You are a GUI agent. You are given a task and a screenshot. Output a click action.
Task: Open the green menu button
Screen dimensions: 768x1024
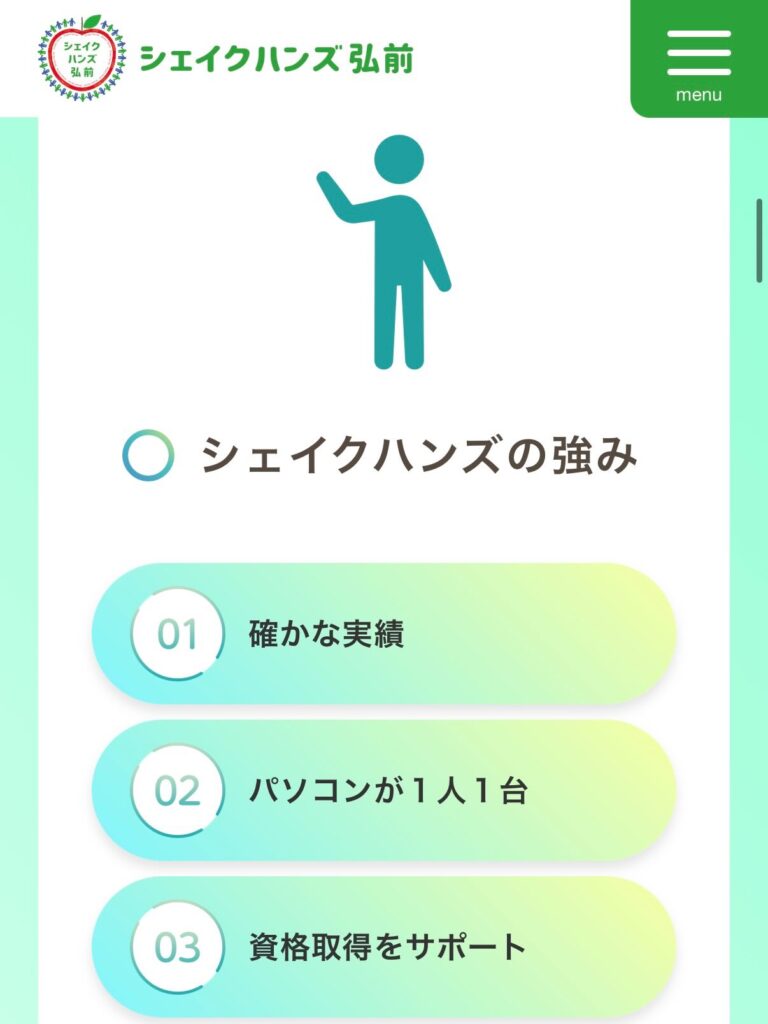pyautogui.click(x=699, y=58)
